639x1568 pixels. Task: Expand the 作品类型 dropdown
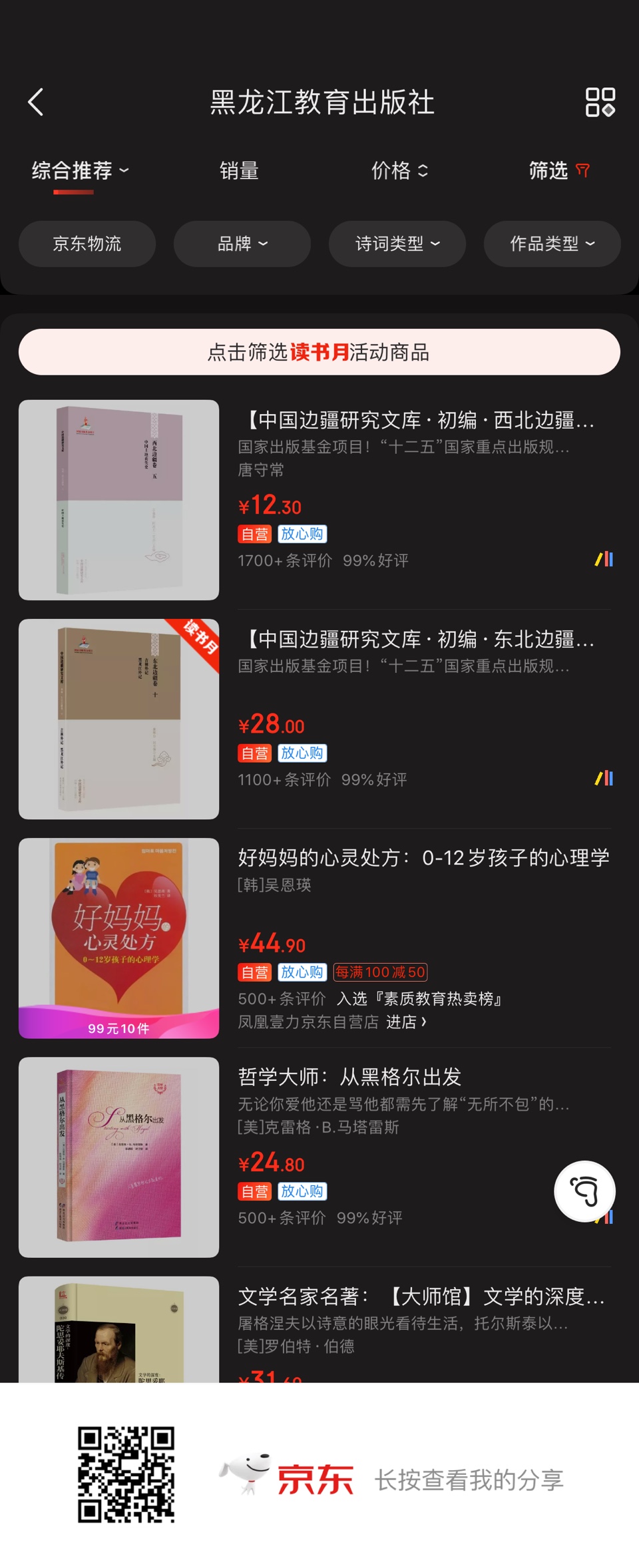coord(552,244)
